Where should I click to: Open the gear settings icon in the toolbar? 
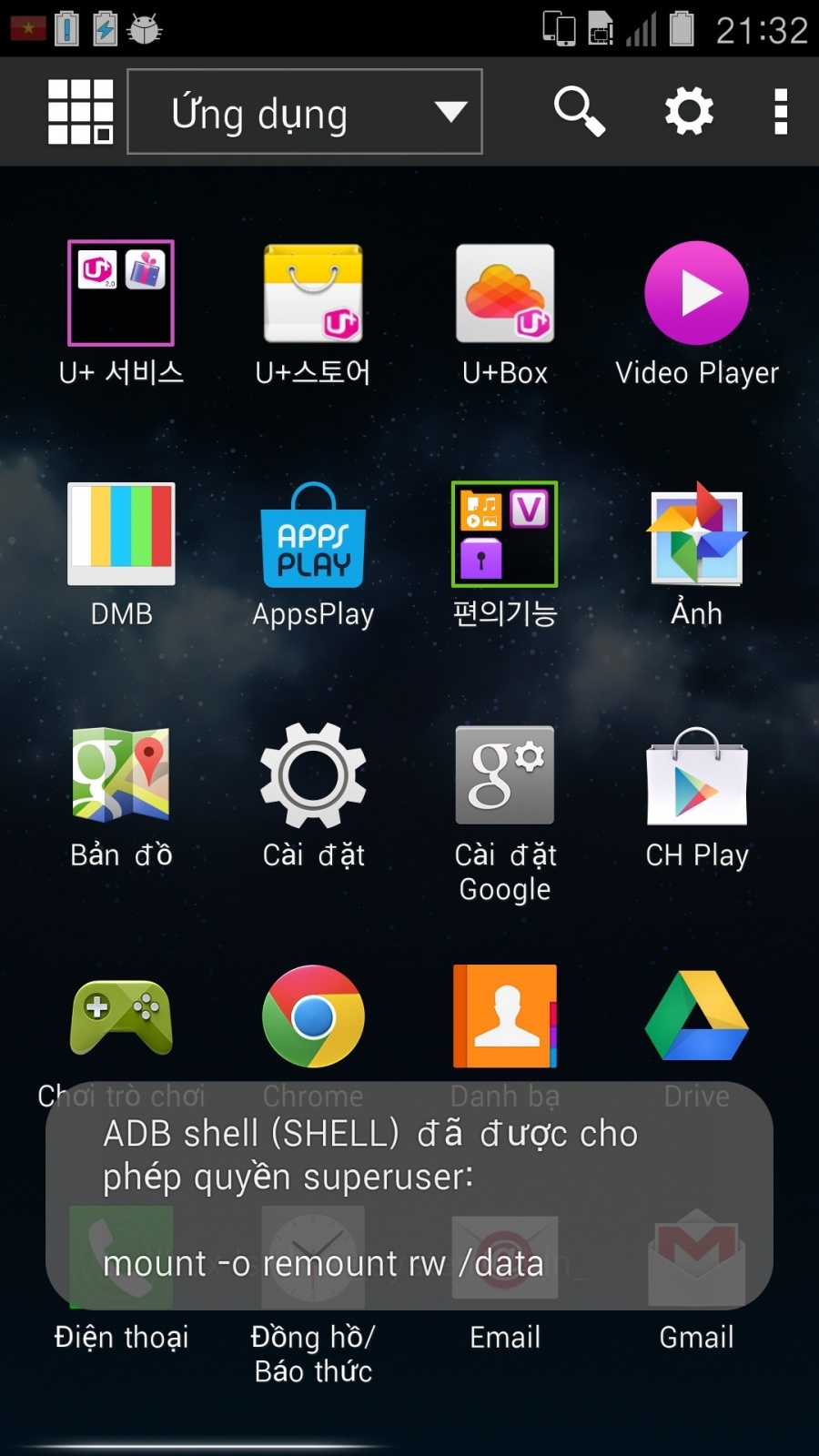click(x=689, y=112)
